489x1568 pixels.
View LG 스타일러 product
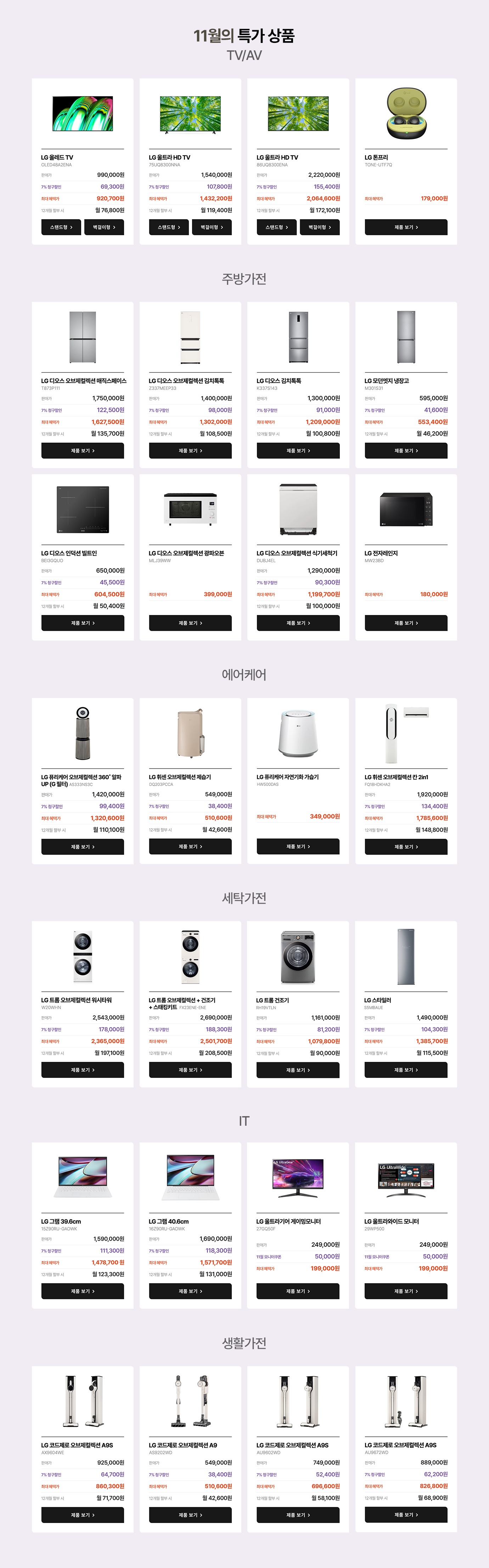click(406, 1069)
